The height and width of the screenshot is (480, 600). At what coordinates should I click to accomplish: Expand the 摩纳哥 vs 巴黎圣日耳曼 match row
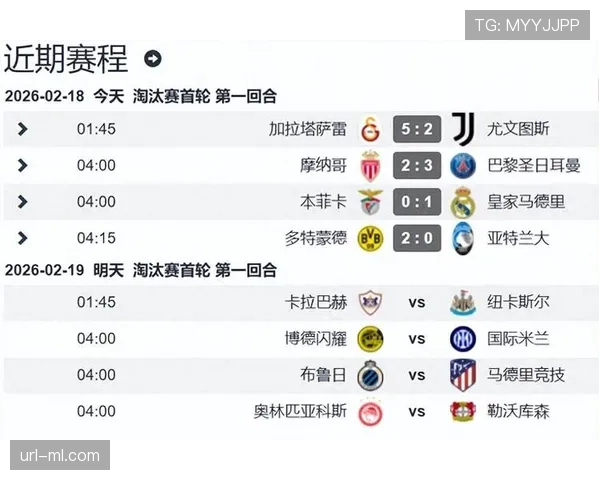[x=23, y=165]
